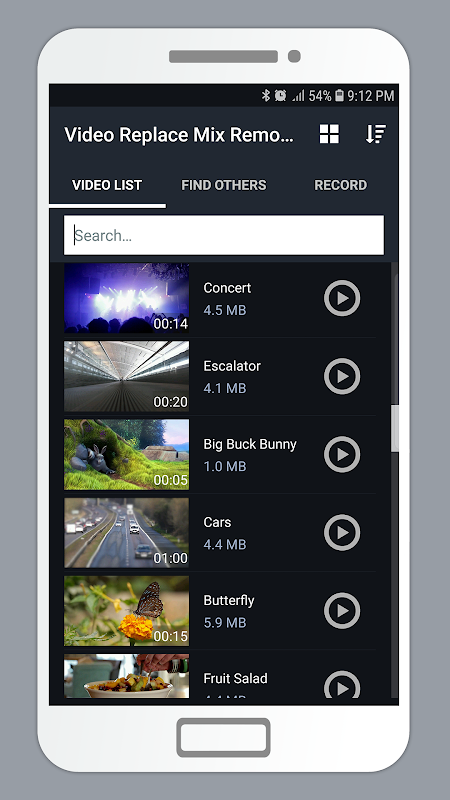Open the sort order options
This screenshot has width=450, height=800.
click(x=376, y=134)
